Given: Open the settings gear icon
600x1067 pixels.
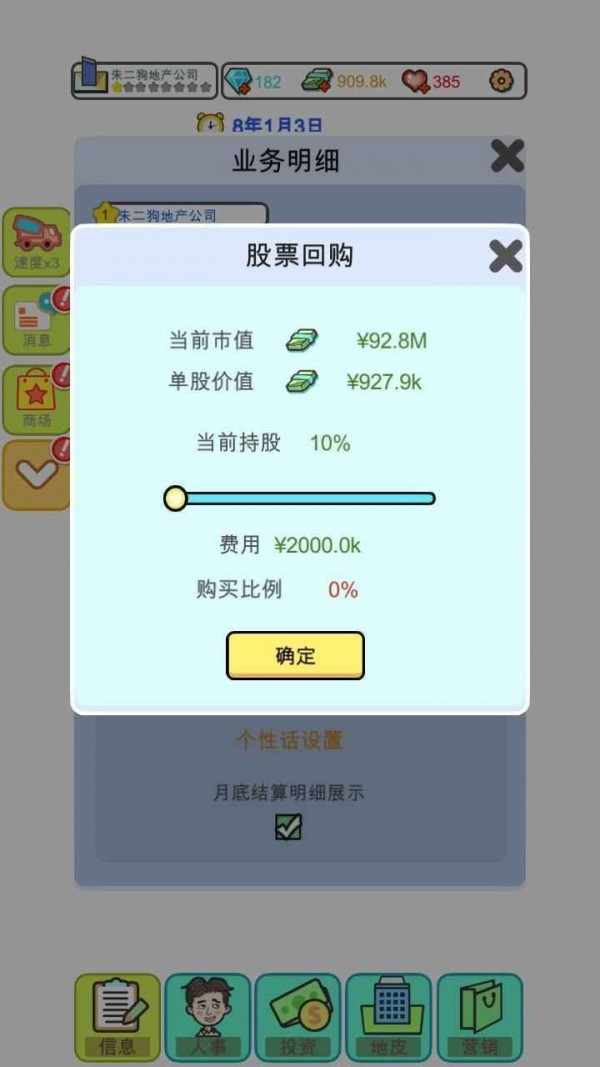Looking at the screenshot, I should pos(501,81).
